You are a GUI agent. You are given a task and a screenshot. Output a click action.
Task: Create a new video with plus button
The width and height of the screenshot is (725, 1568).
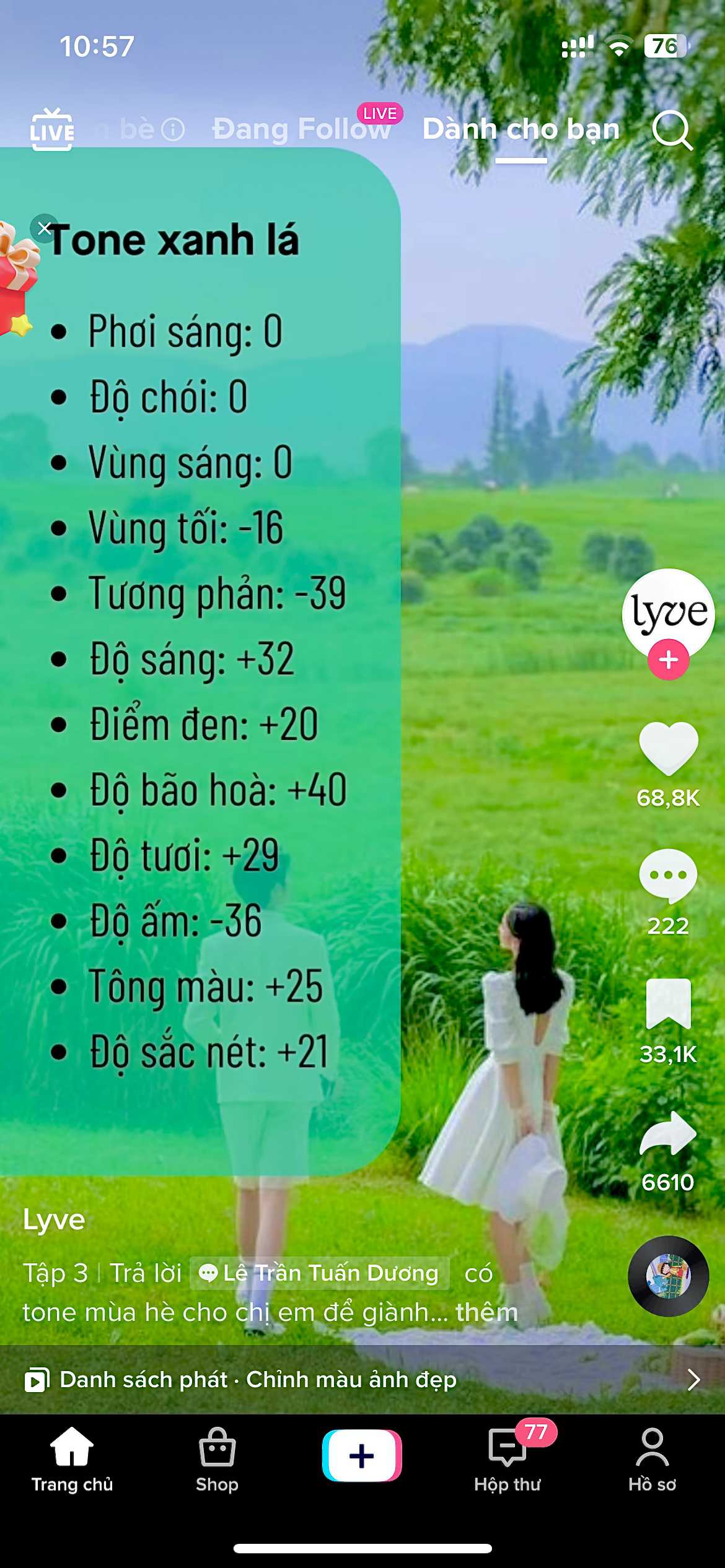click(362, 1455)
